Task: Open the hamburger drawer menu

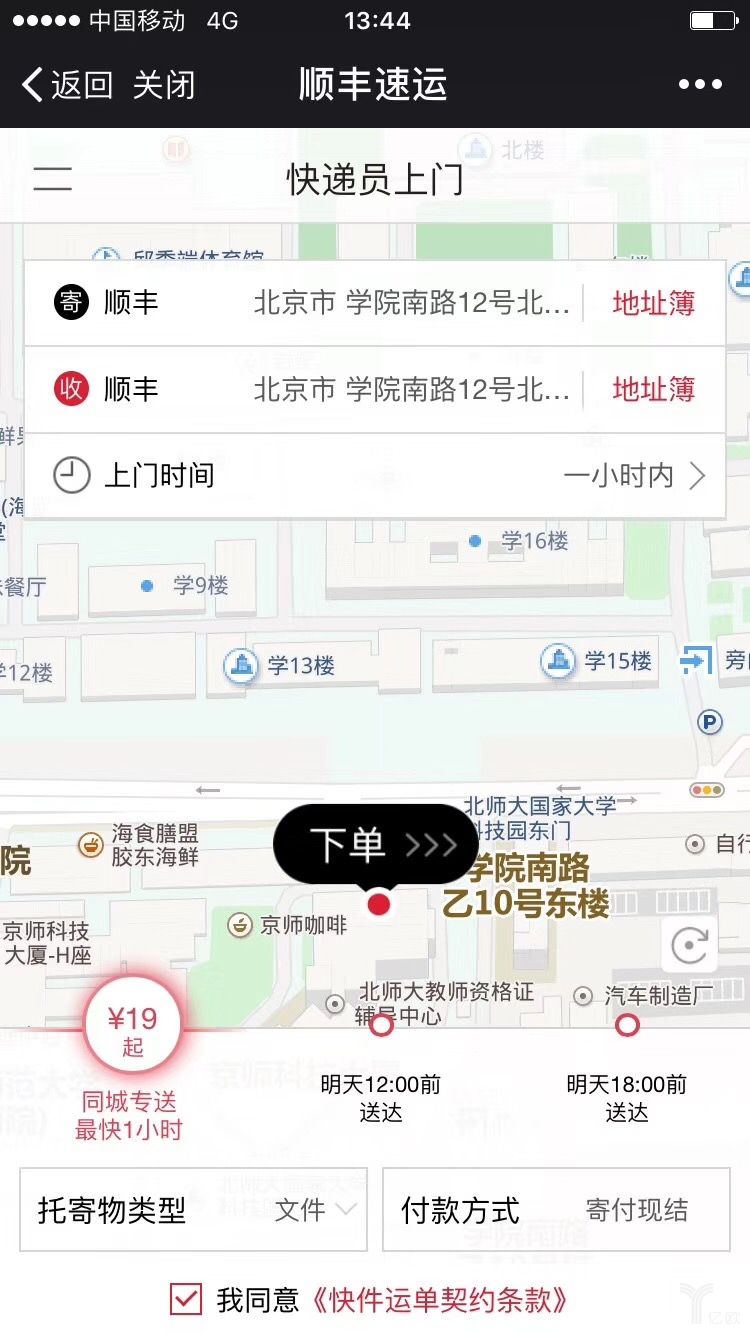Action: coord(52,179)
